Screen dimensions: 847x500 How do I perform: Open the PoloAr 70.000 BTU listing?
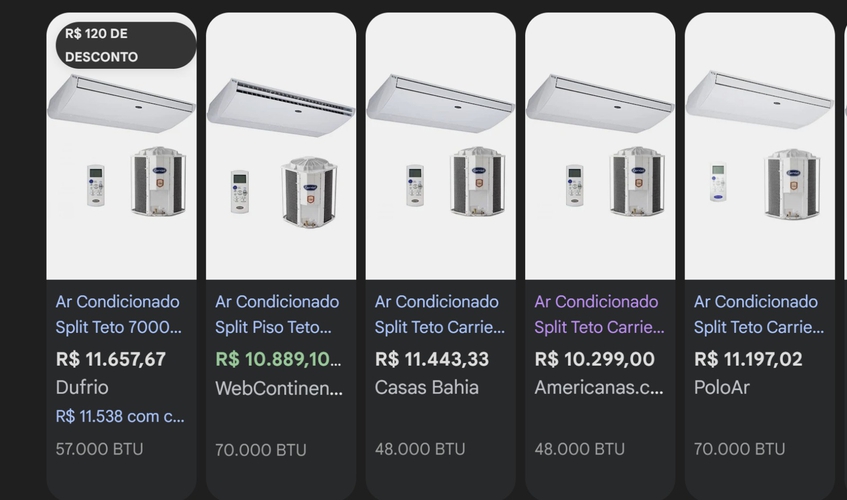758,314
